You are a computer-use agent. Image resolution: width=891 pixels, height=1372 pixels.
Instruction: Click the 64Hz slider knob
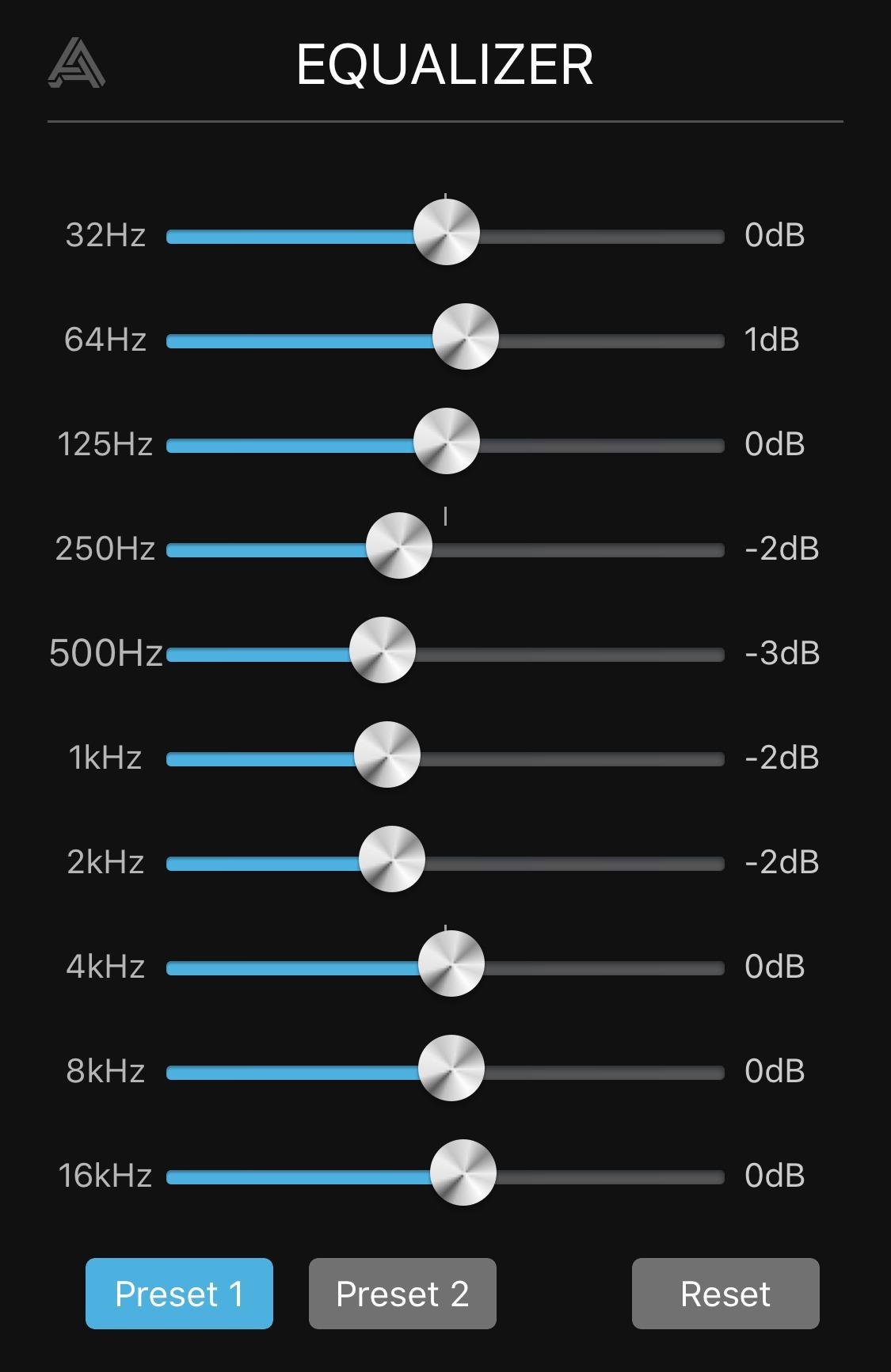[465, 338]
